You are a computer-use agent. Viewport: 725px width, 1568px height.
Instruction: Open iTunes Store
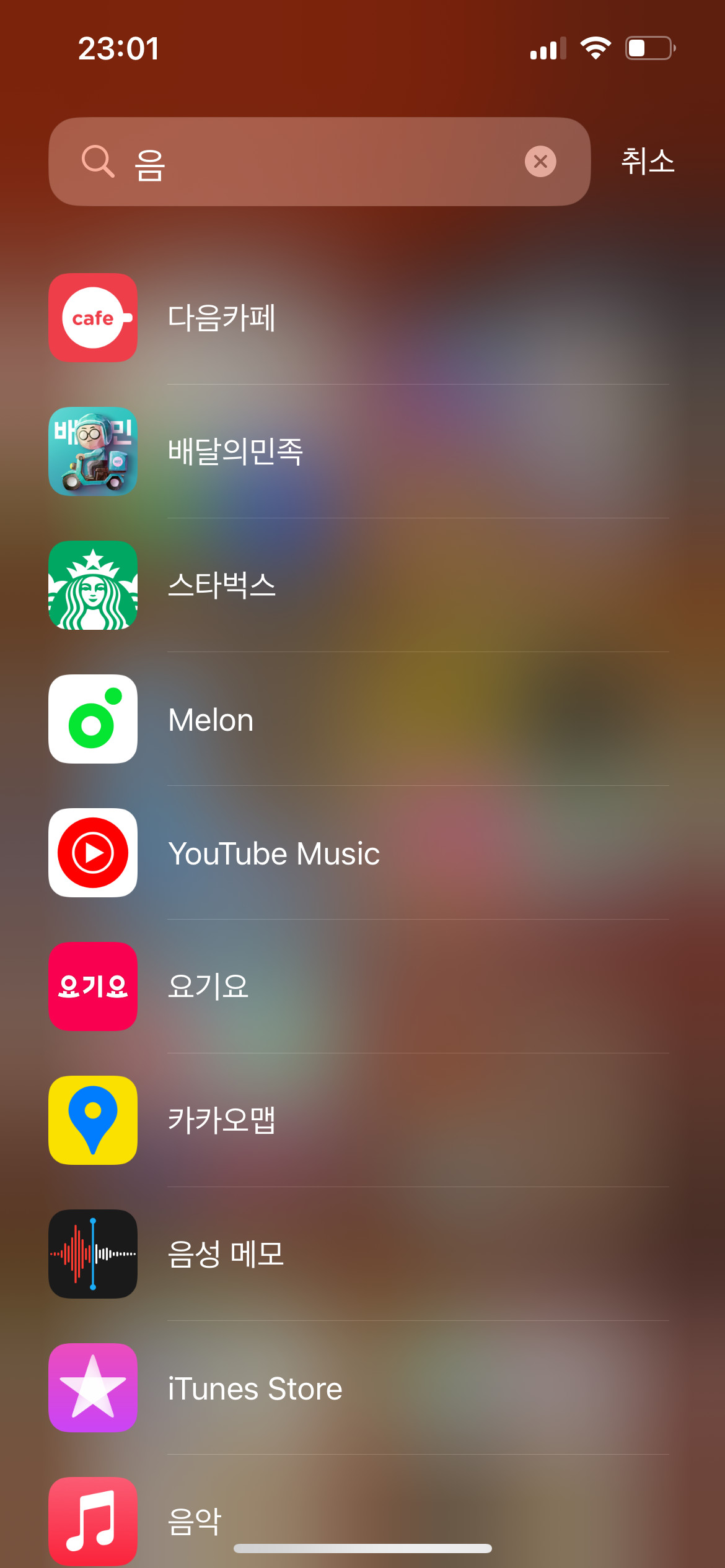(93, 1388)
